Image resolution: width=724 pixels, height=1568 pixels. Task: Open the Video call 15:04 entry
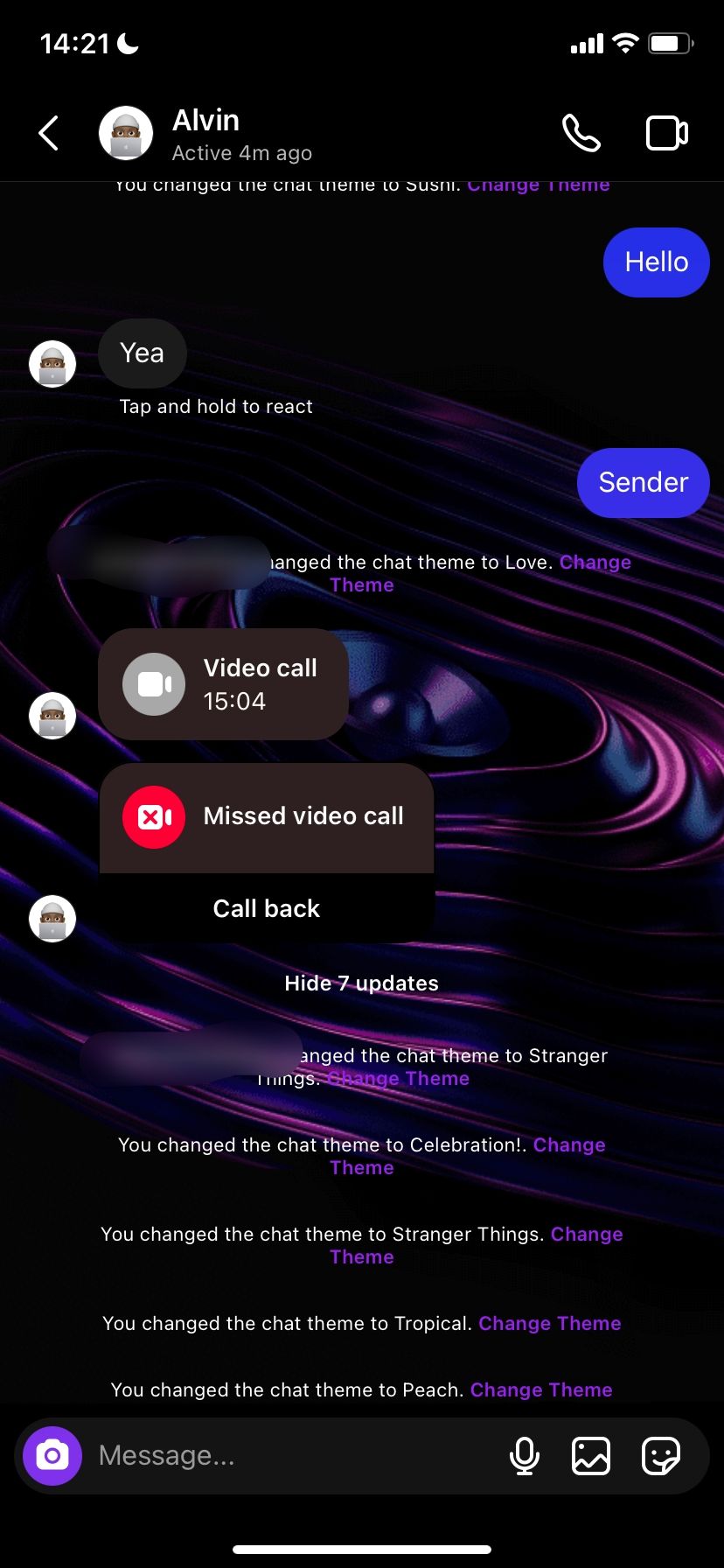[224, 684]
